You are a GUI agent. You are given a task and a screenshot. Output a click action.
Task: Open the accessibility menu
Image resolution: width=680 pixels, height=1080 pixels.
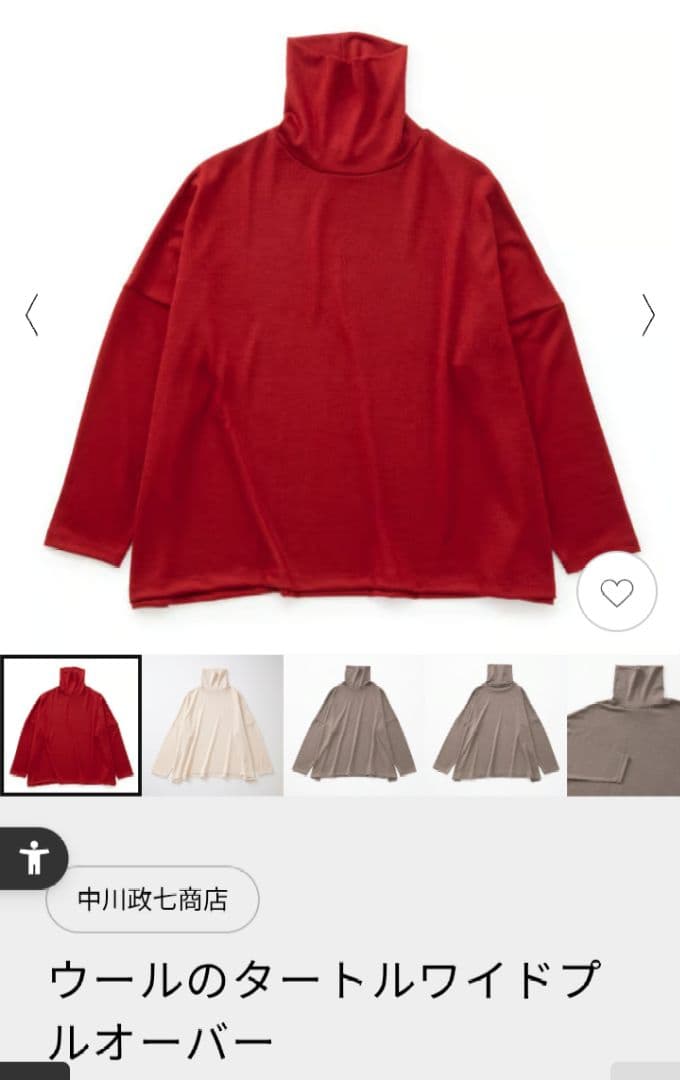pyautogui.click(x=34, y=858)
